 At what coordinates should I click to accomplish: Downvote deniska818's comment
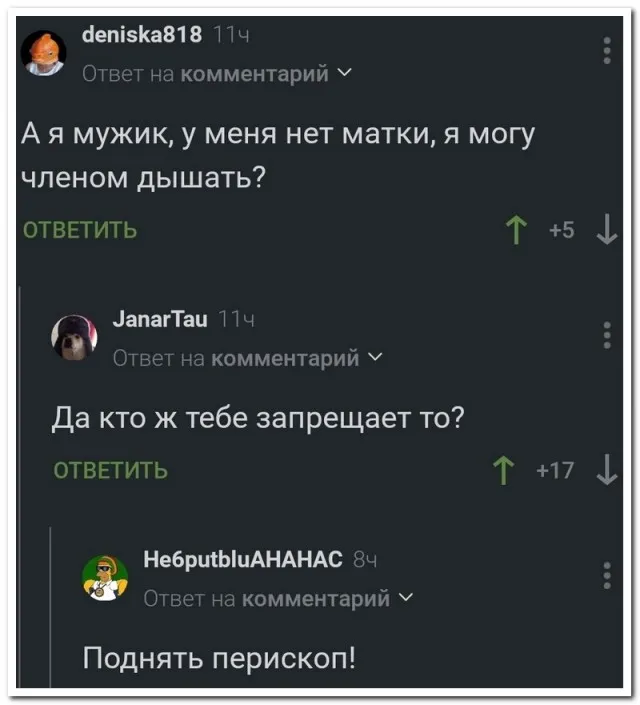click(606, 232)
